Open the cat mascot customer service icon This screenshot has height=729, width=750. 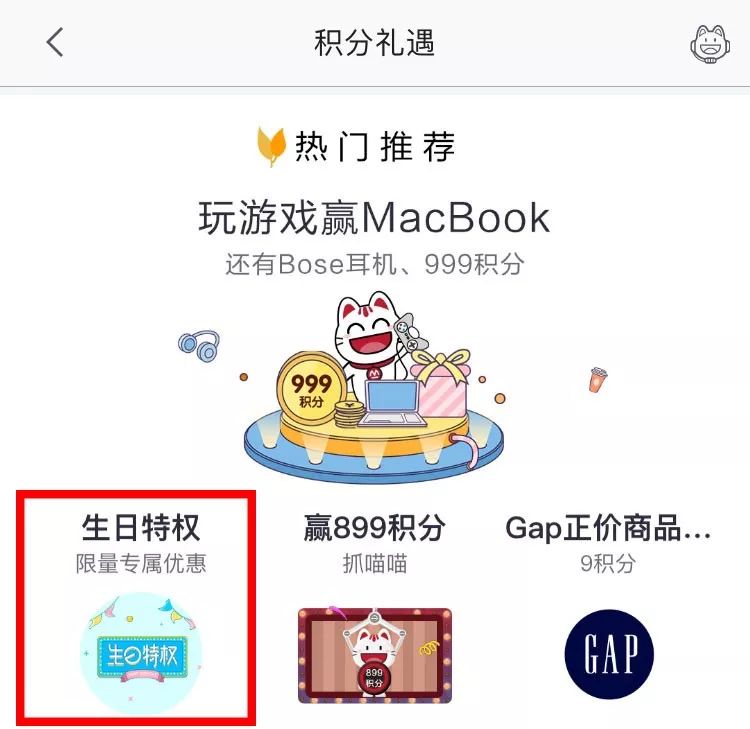[x=711, y=43]
